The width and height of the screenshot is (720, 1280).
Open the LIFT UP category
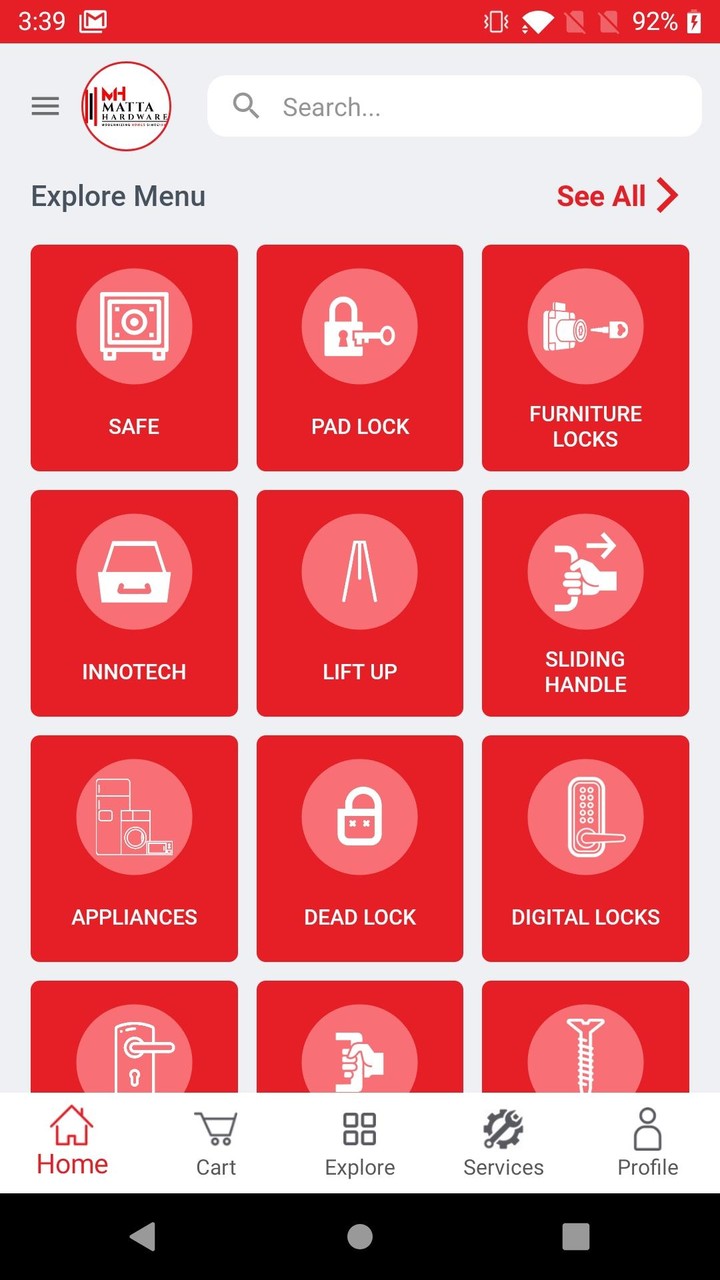[359, 602]
